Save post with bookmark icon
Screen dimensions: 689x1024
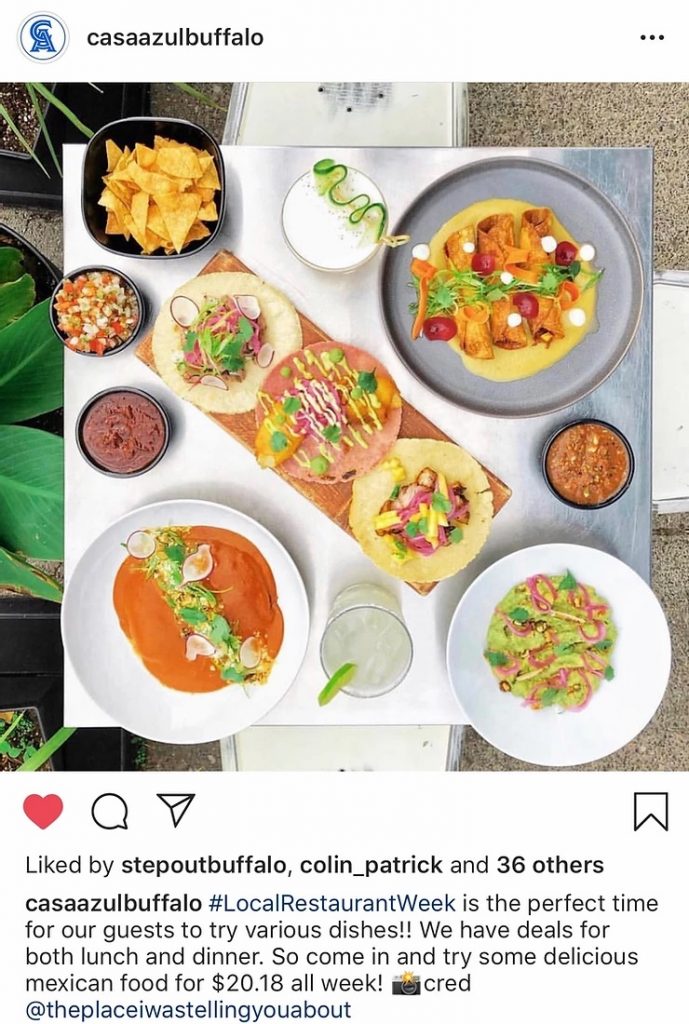pyautogui.click(x=651, y=811)
